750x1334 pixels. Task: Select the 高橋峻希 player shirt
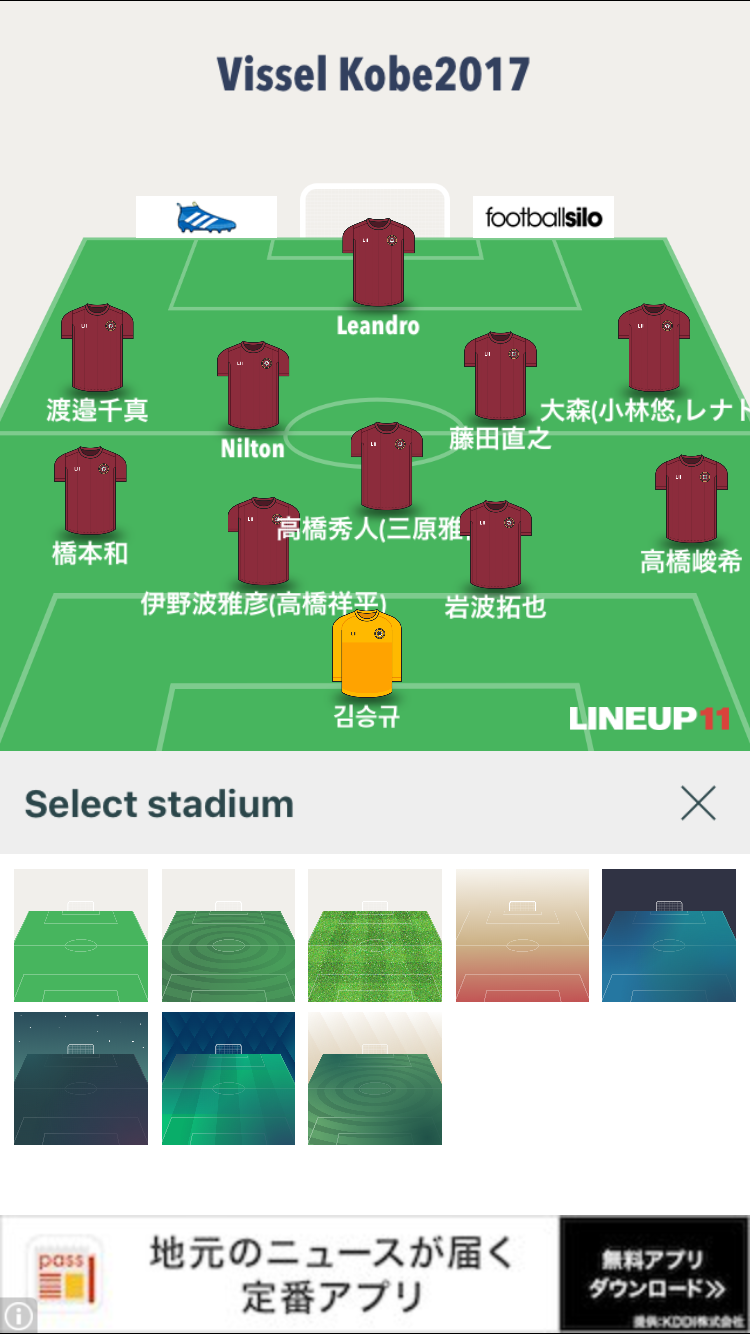tap(691, 498)
